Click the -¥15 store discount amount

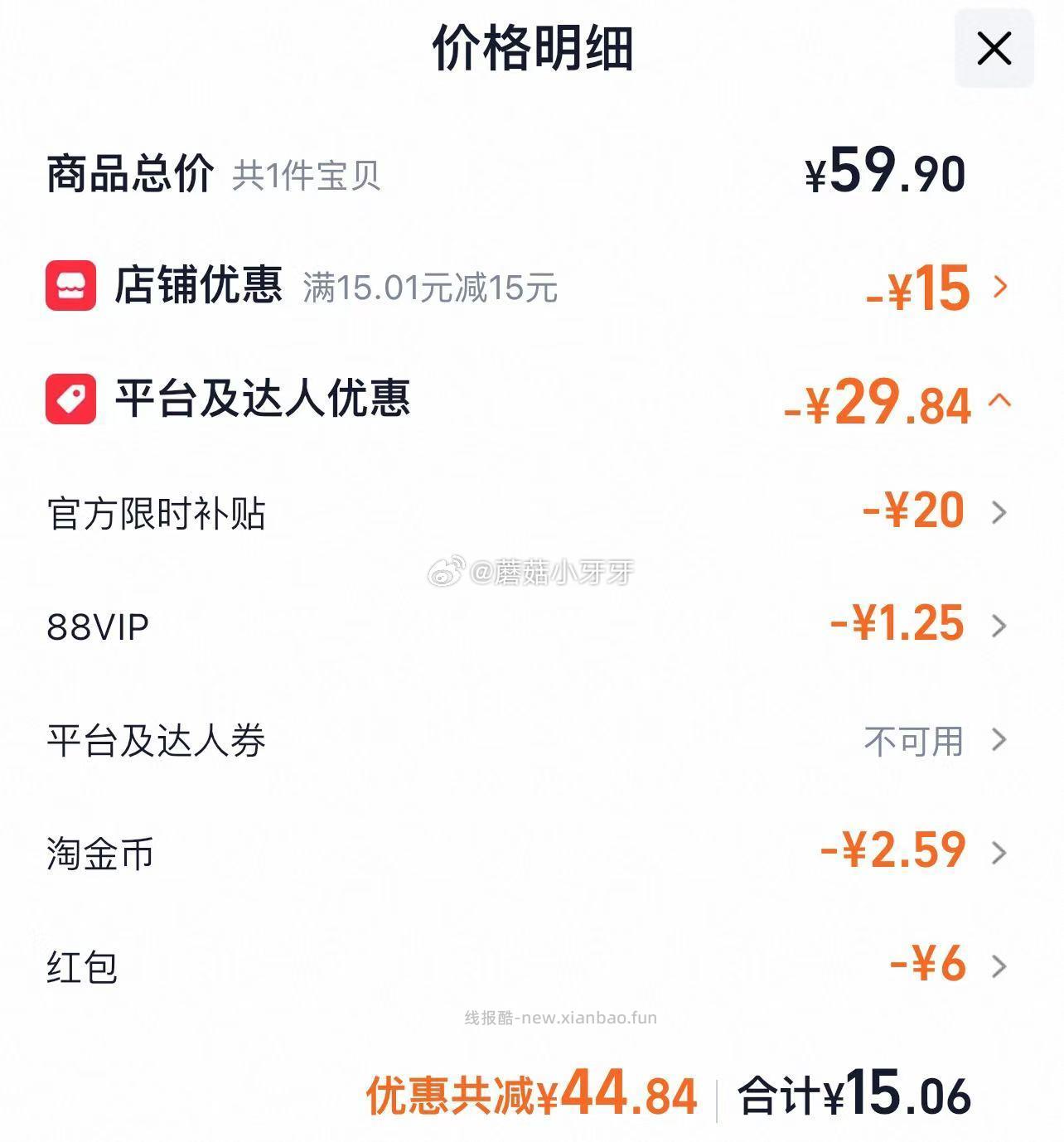tap(920, 288)
